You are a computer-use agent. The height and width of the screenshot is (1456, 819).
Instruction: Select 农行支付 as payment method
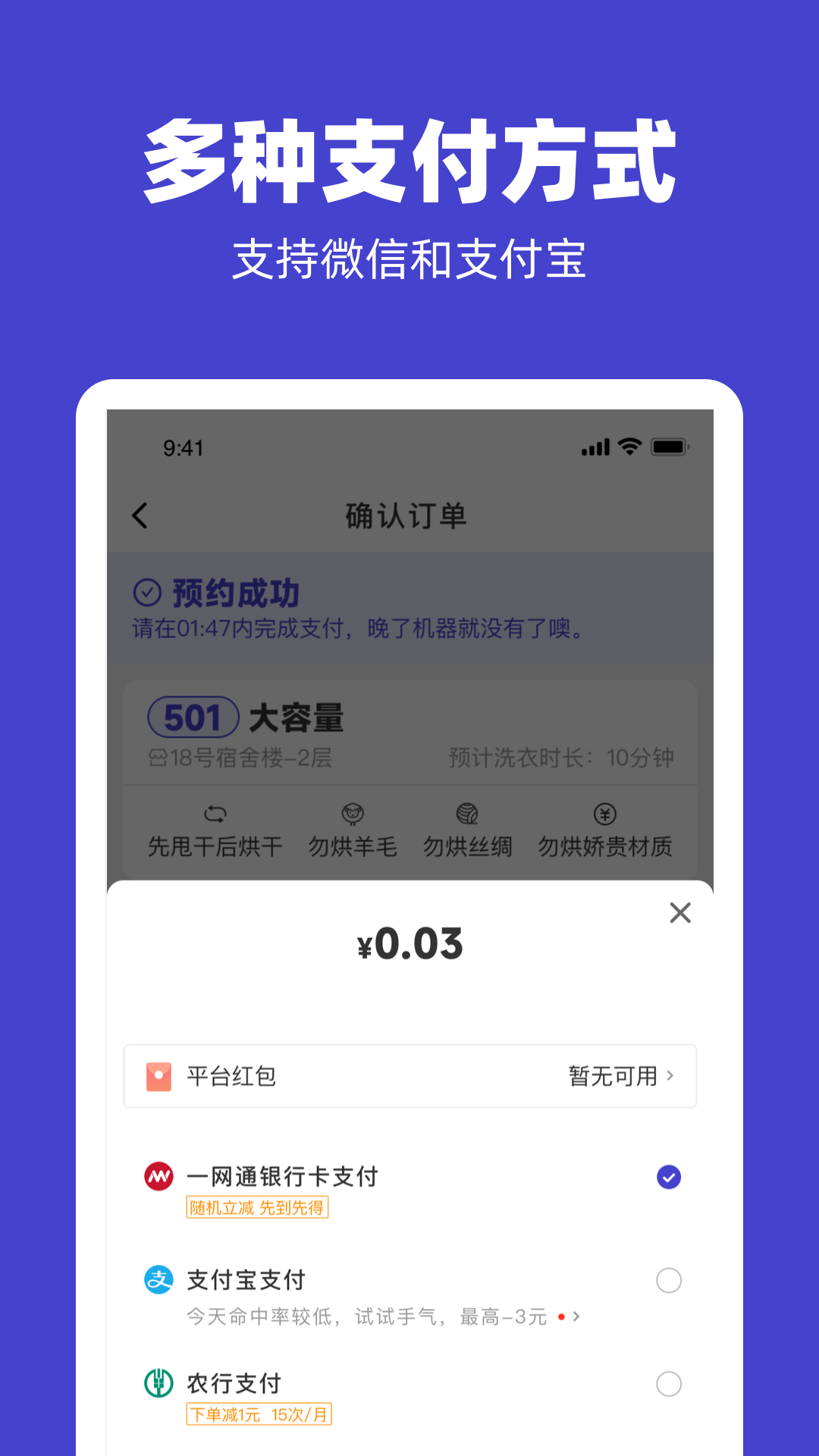coord(668,1383)
